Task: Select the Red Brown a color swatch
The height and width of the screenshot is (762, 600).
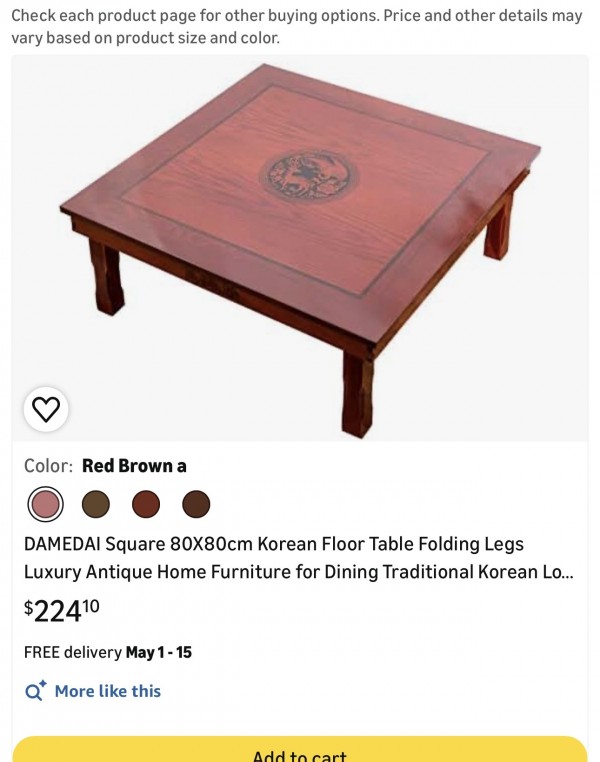Action: 45,505
